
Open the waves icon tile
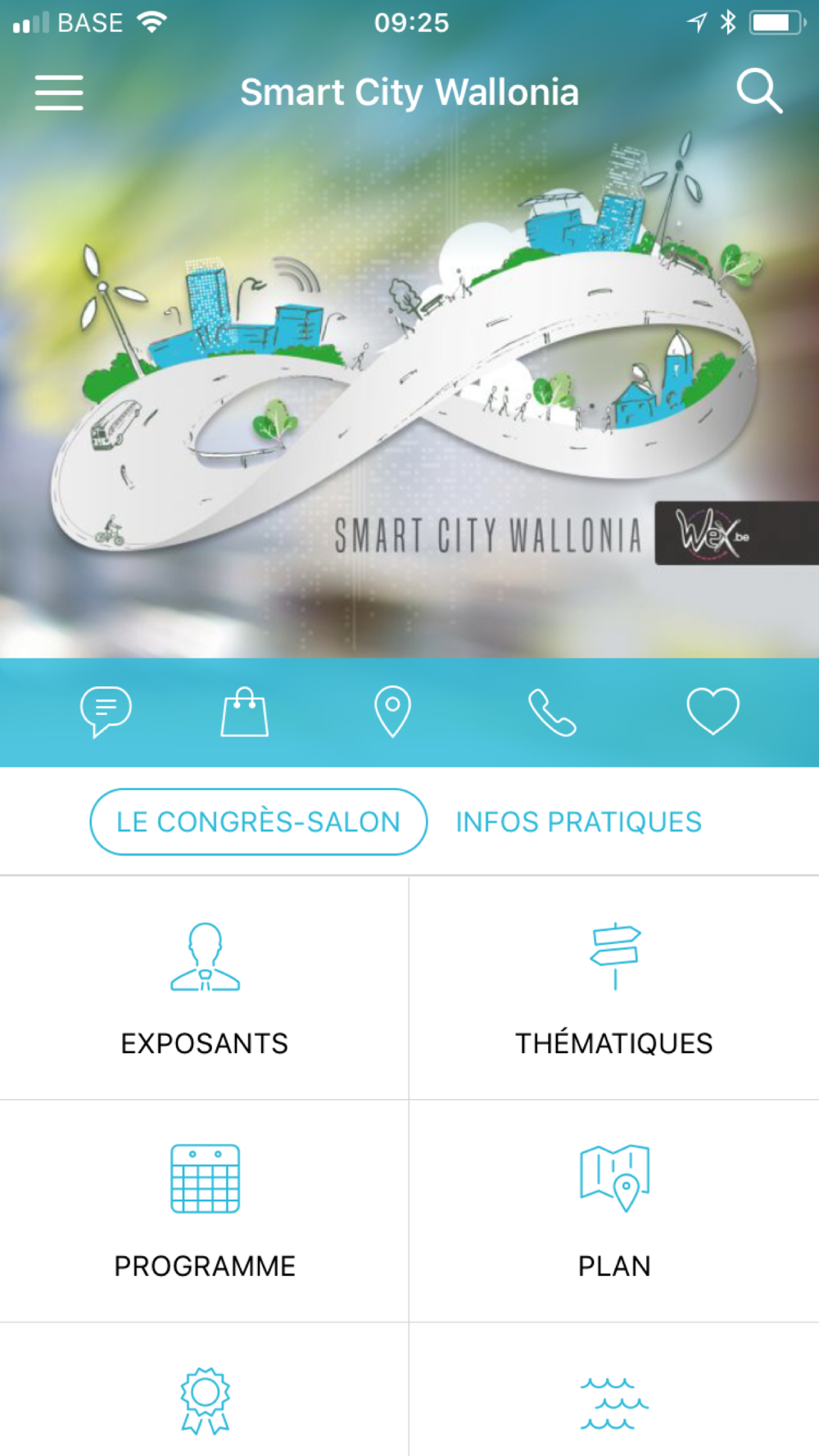614,1399
